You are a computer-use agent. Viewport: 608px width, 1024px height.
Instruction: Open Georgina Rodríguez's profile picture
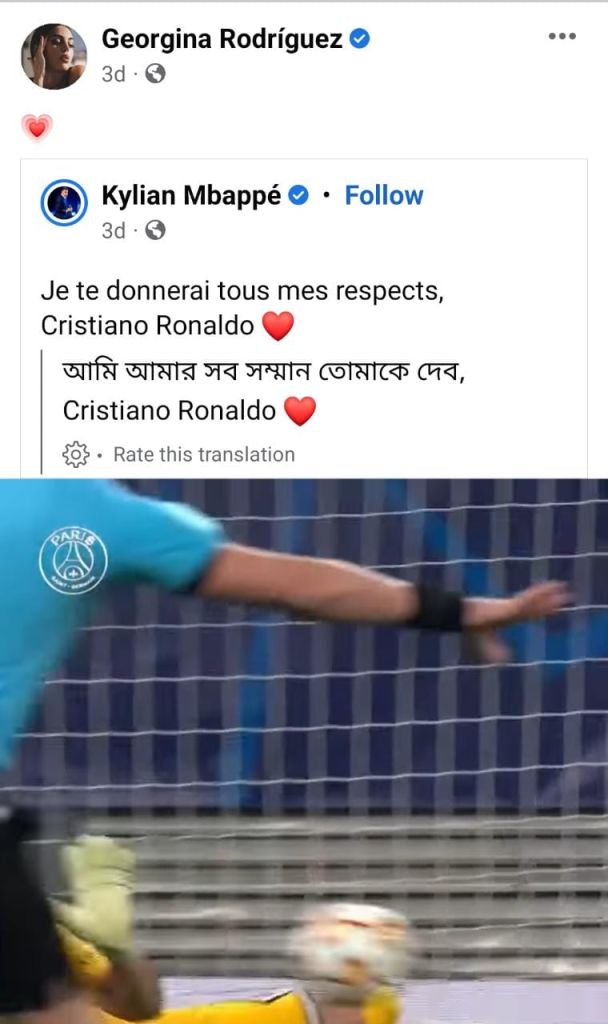[x=54, y=56]
